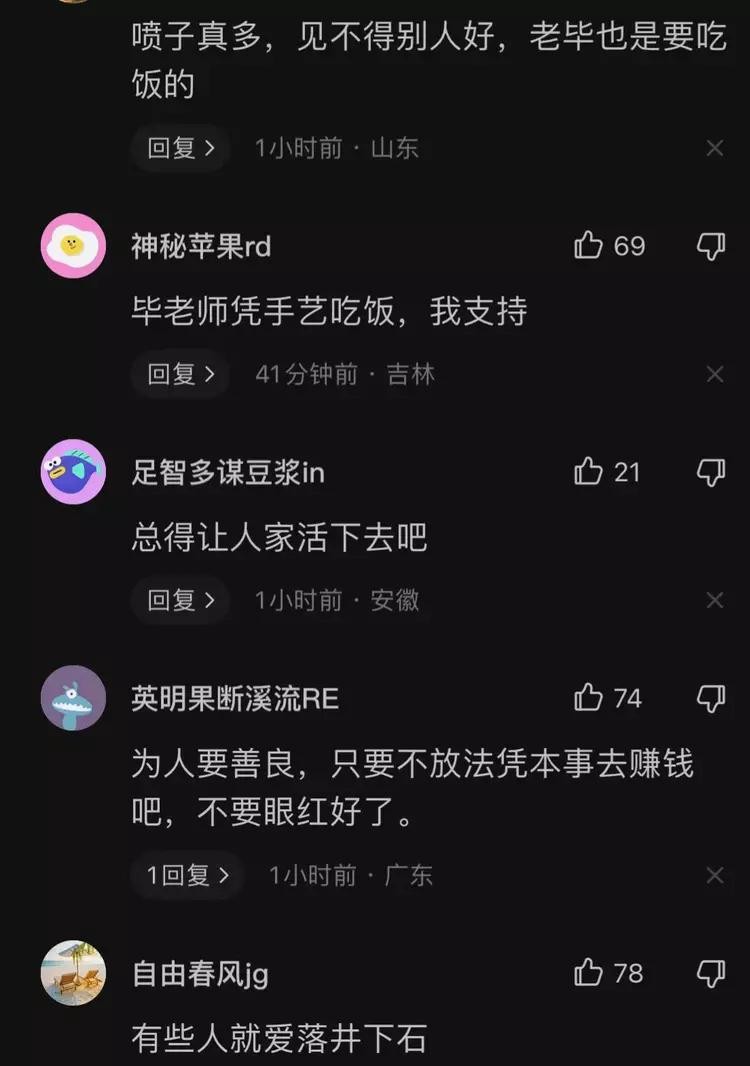The width and height of the screenshot is (750, 1066).
Task: Dismiss the 吉林 comment from 神秘苹果rd
Action: (715, 375)
